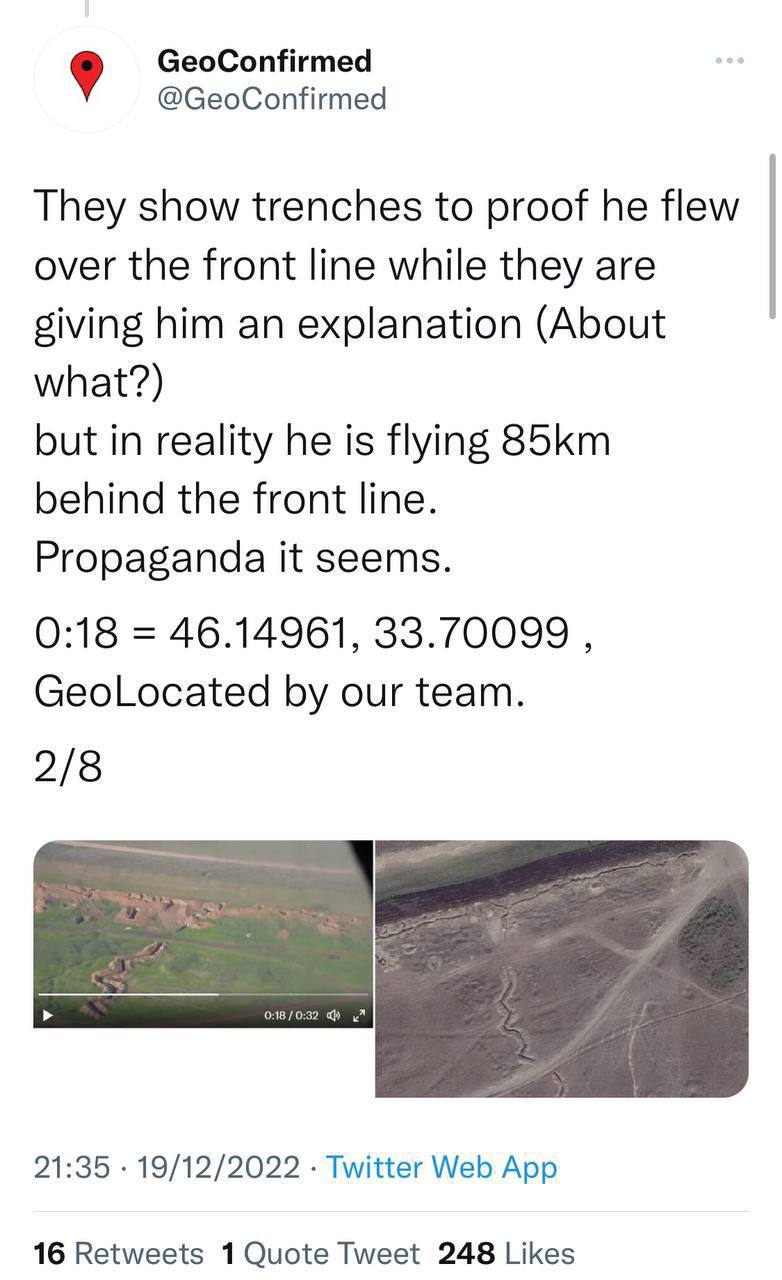Open the 21:35 · 19/12/2022 timestamp
The image size is (782, 1280).
[x=166, y=1167]
